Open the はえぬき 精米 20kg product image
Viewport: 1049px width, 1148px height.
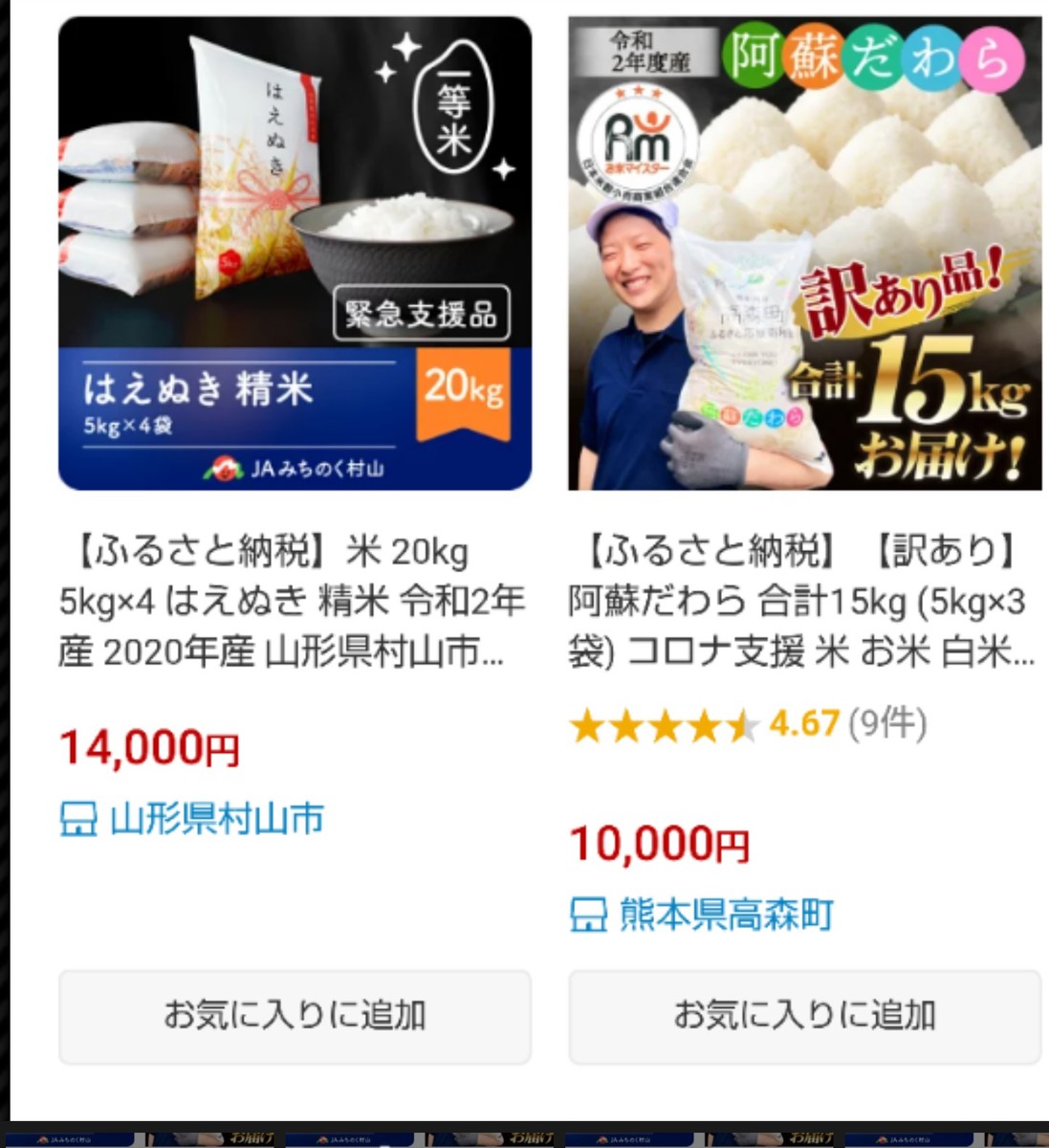pyautogui.click(x=295, y=254)
